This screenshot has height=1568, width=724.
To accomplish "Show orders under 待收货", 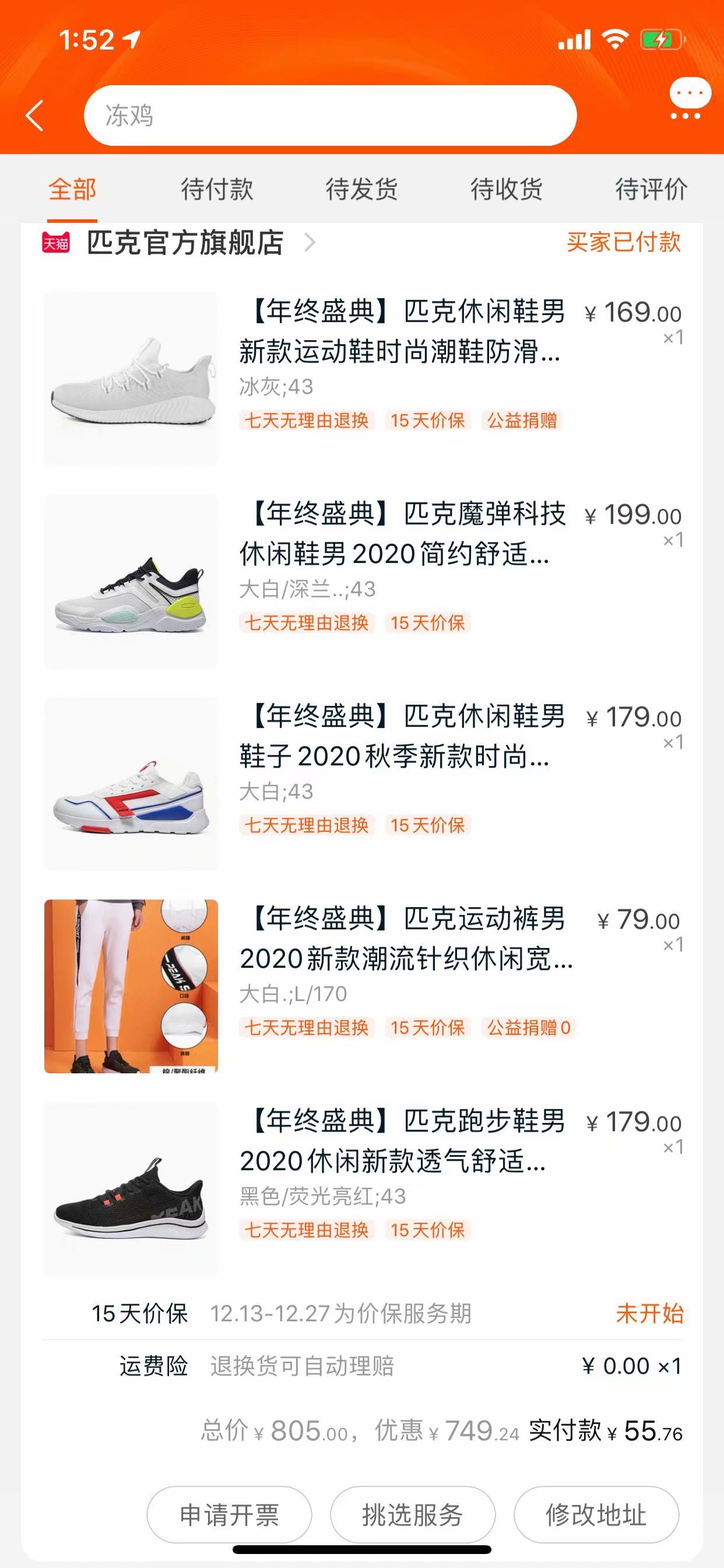I will [506, 190].
